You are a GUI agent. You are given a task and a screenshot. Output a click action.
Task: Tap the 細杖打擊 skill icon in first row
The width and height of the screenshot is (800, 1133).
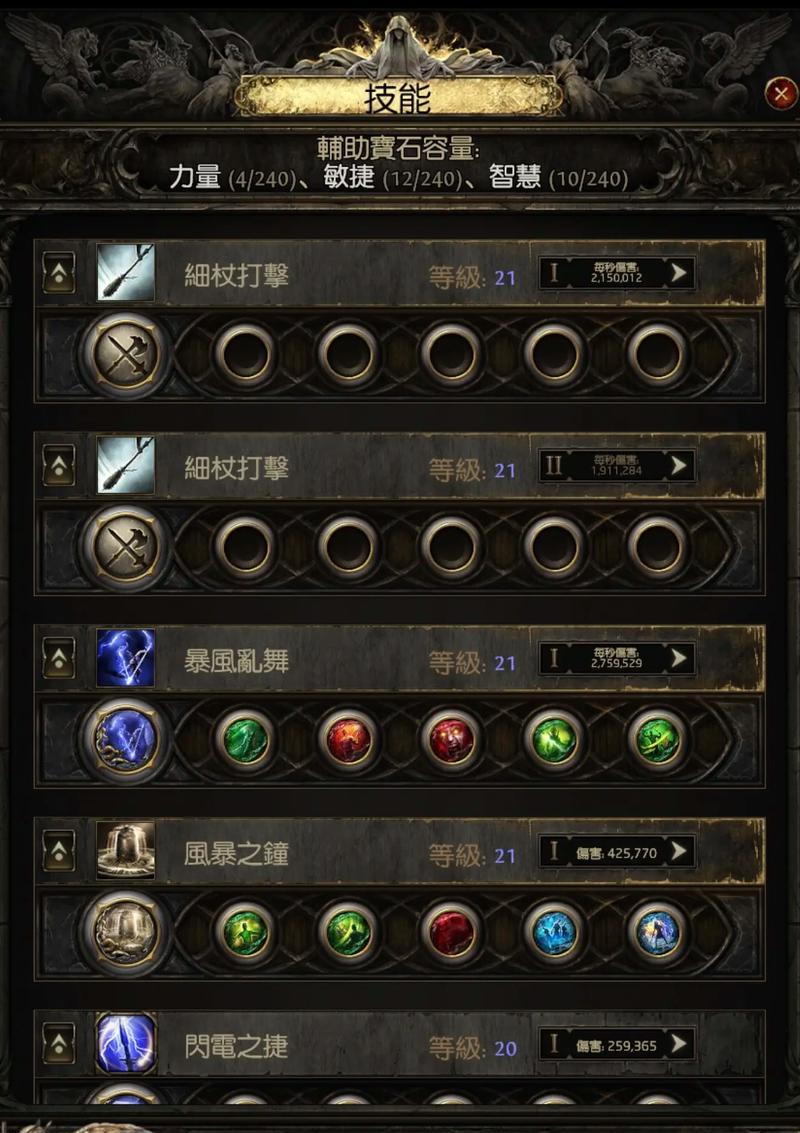coord(126,272)
